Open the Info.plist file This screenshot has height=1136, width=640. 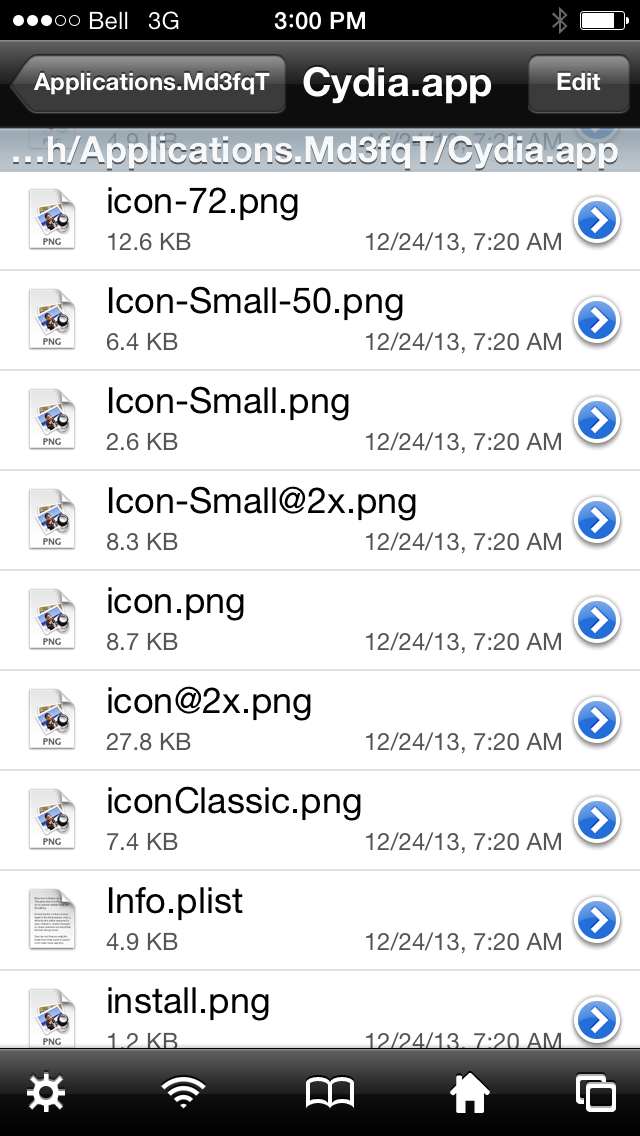coord(300,920)
